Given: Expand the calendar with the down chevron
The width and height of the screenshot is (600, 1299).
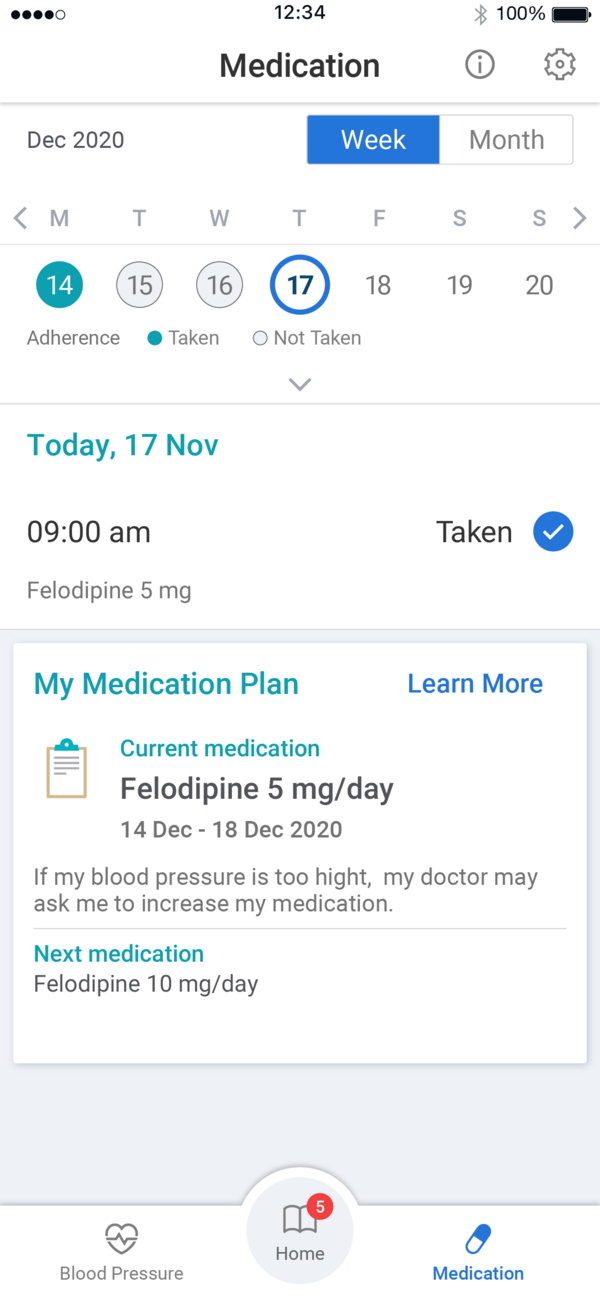Looking at the screenshot, I should [x=300, y=384].
